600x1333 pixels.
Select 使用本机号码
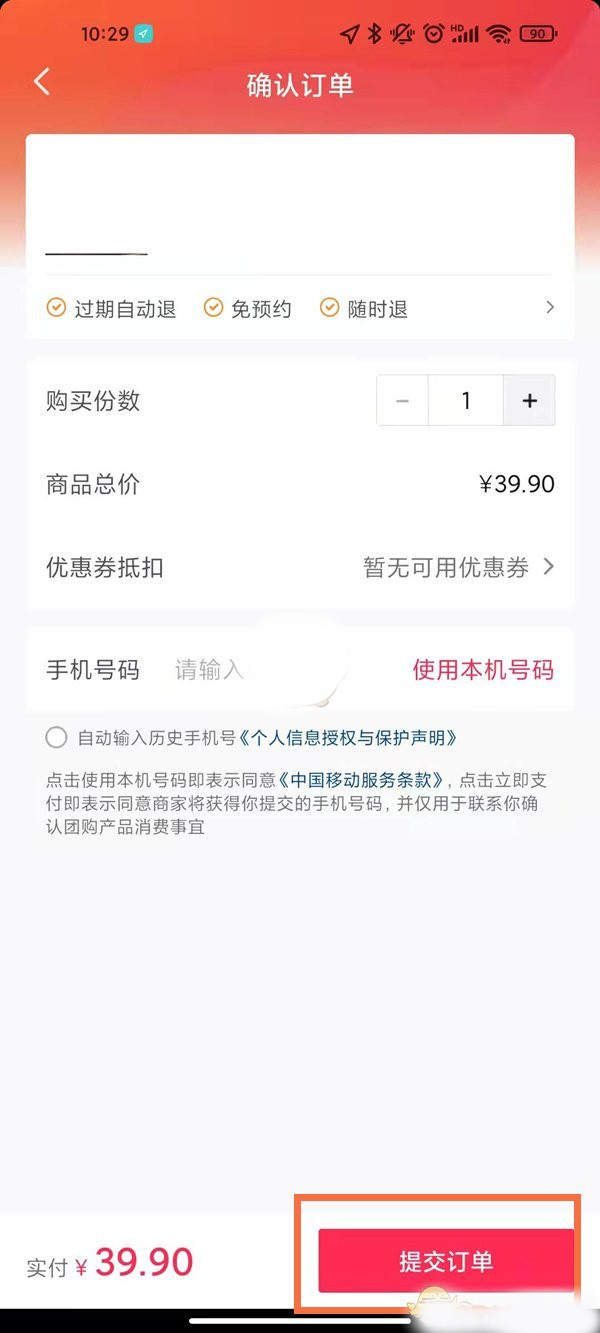click(483, 670)
